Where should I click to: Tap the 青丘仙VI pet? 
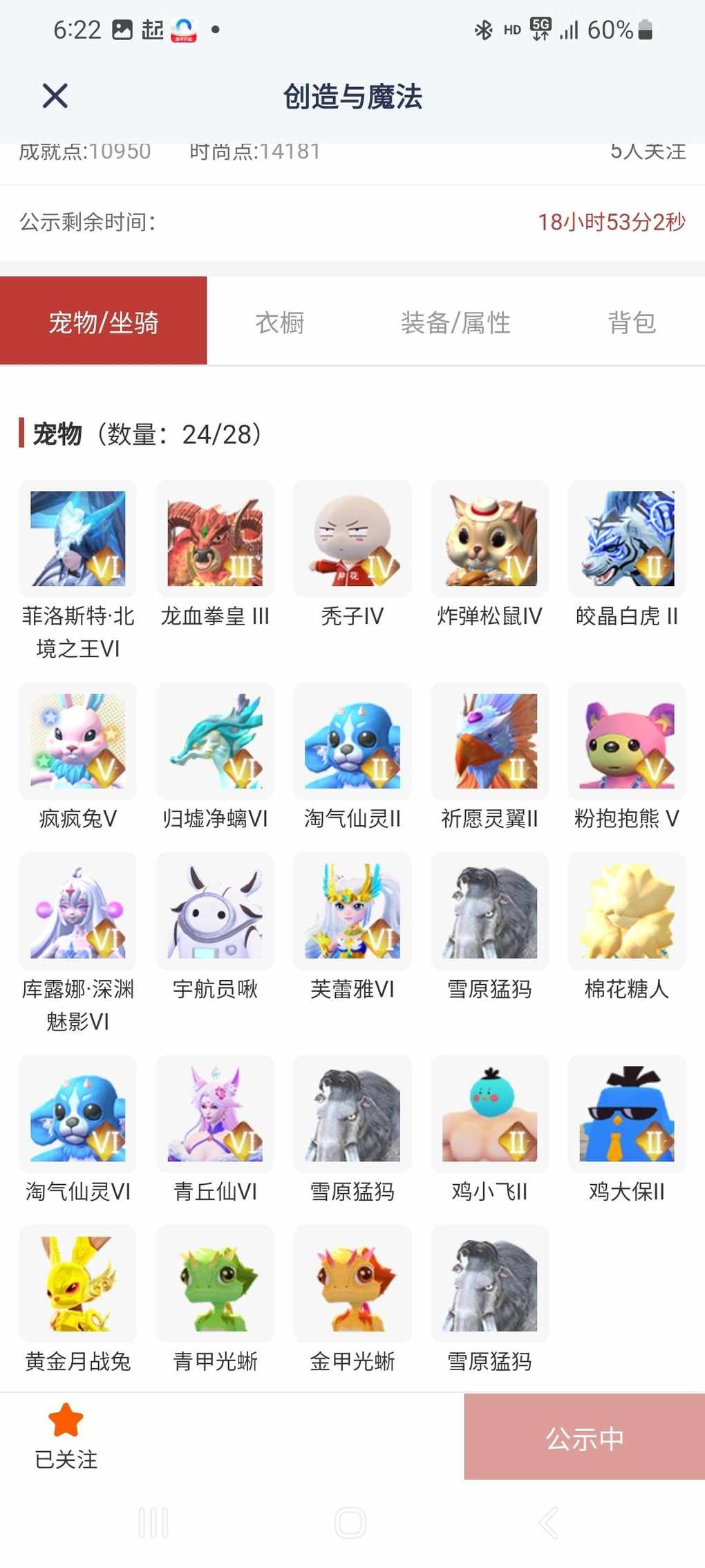pos(215,1114)
